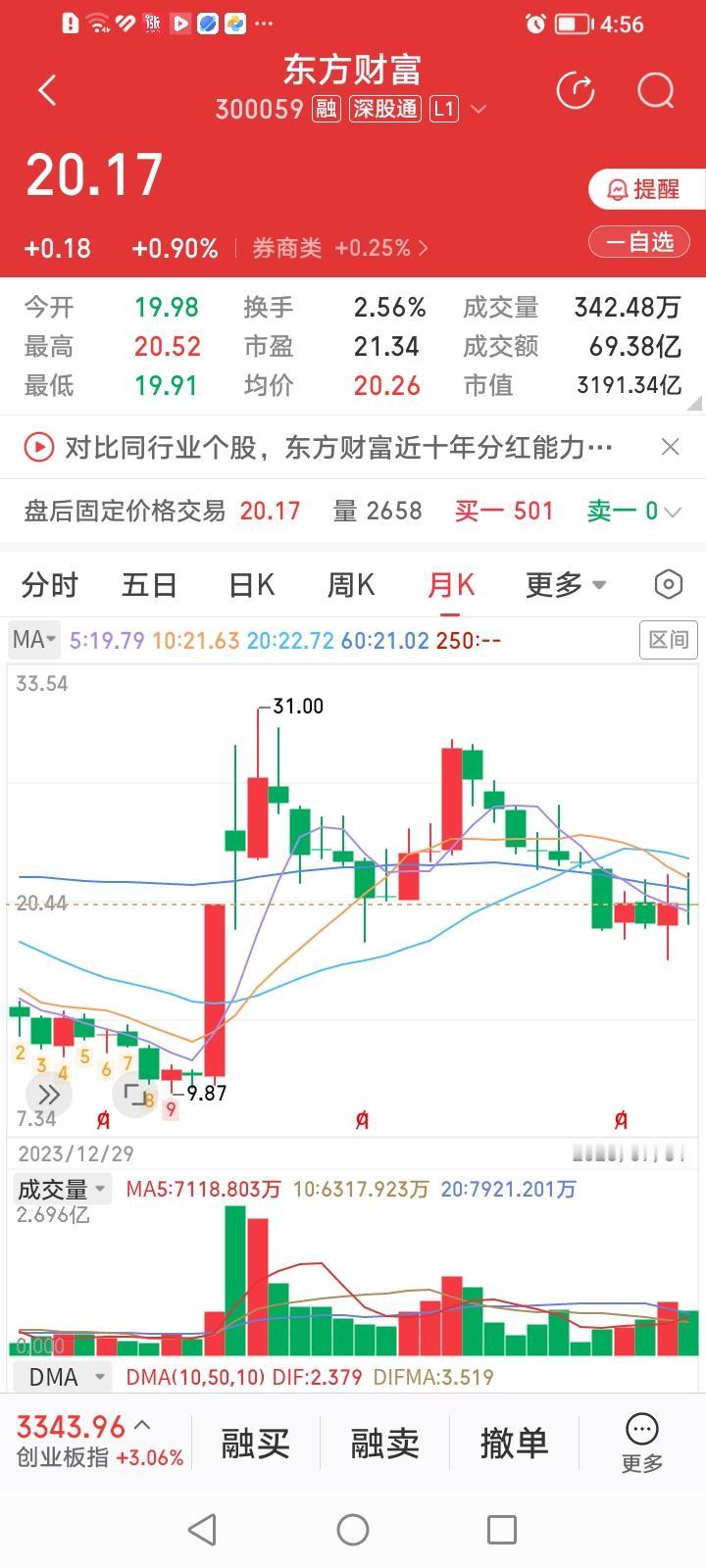
Task: Open the bottom 更多 menu
Action: coord(642,1443)
